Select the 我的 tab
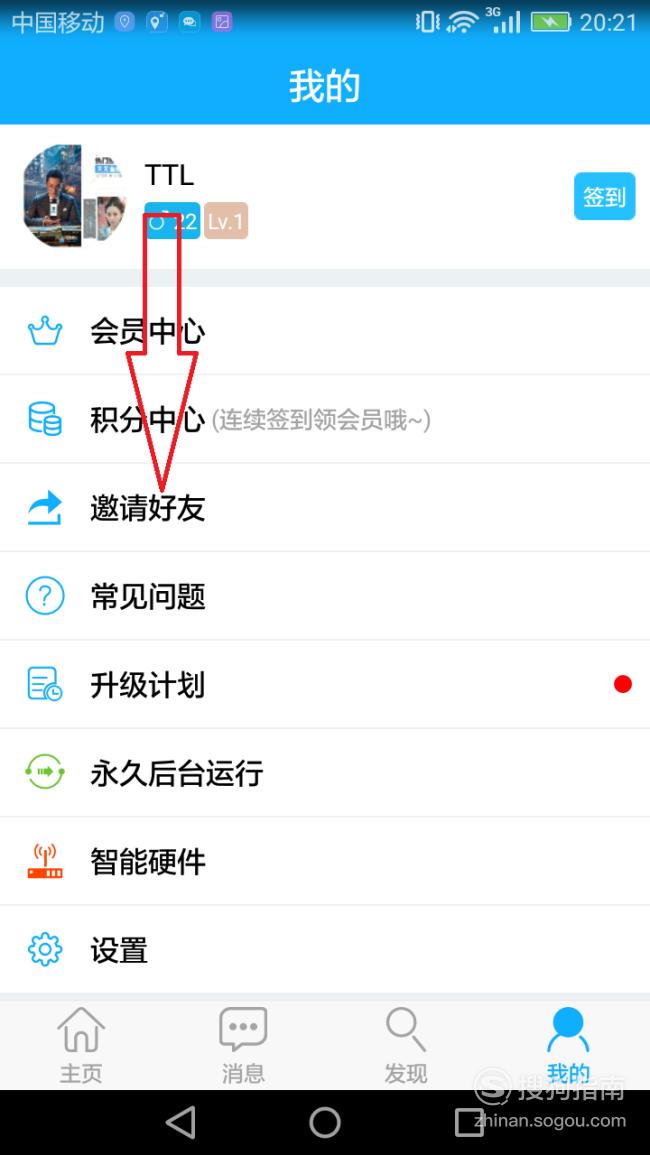This screenshot has width=650, height=1155. pos(567,1045)
